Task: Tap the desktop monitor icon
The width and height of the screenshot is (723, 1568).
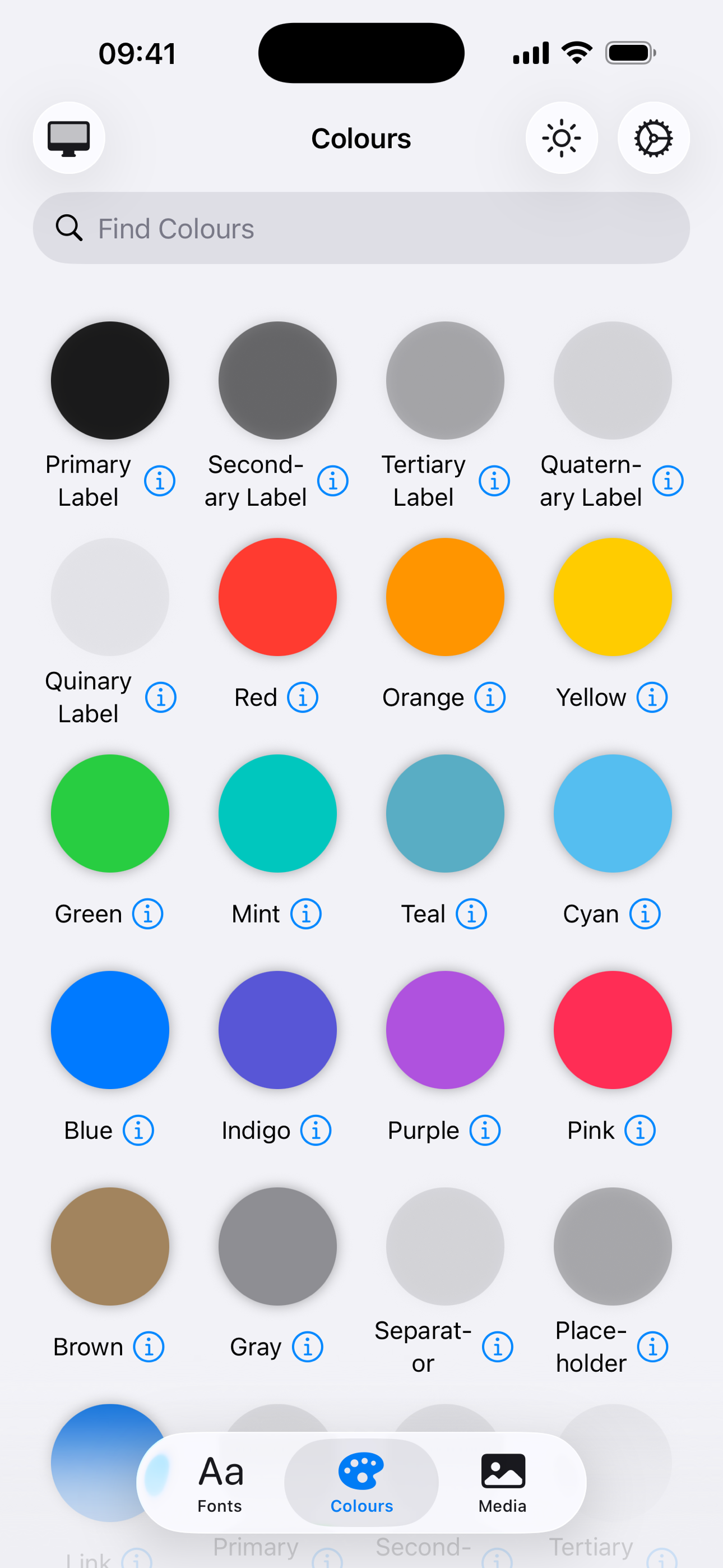Action: coord(69,138)
